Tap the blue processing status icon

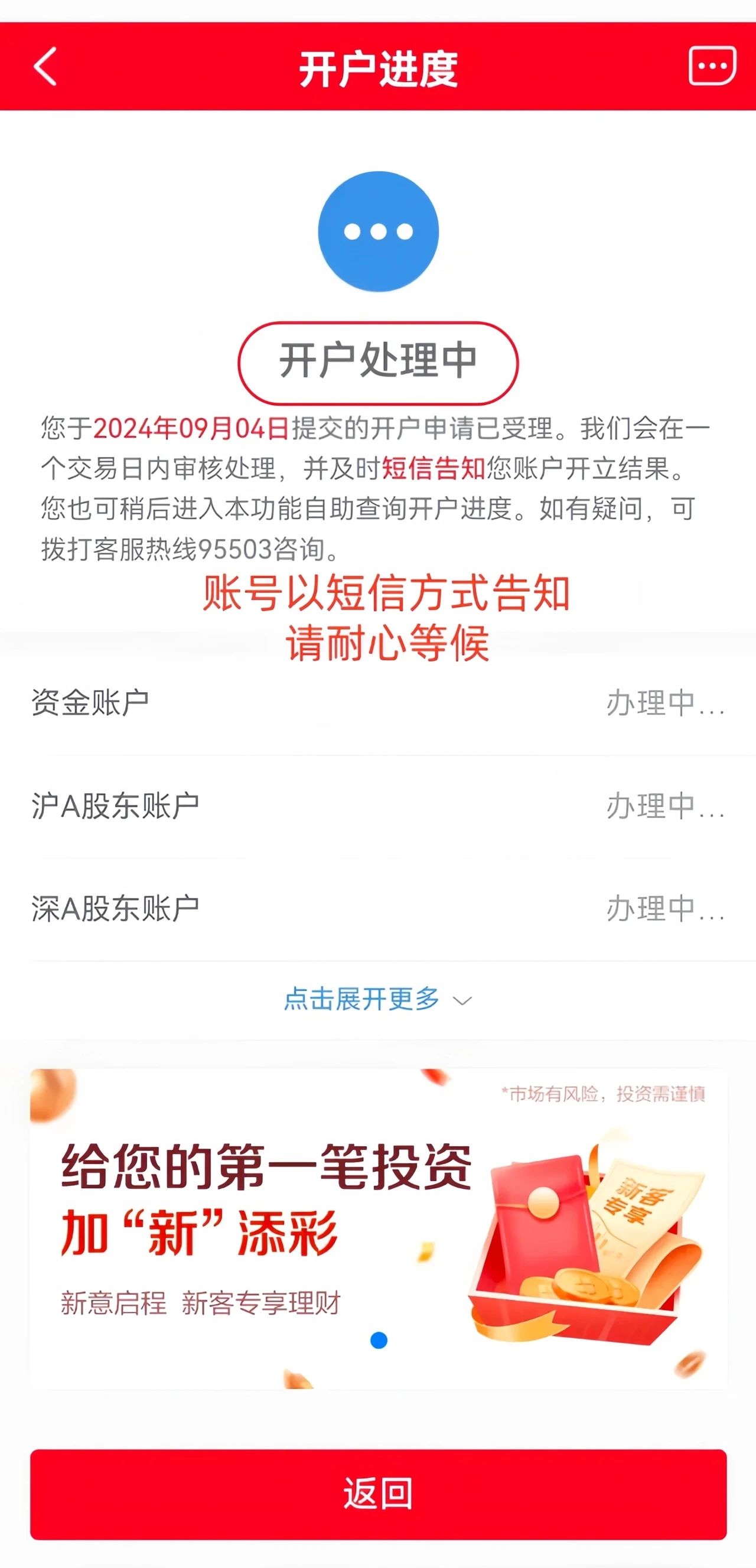pyautogui.click(x=378, y=230)
